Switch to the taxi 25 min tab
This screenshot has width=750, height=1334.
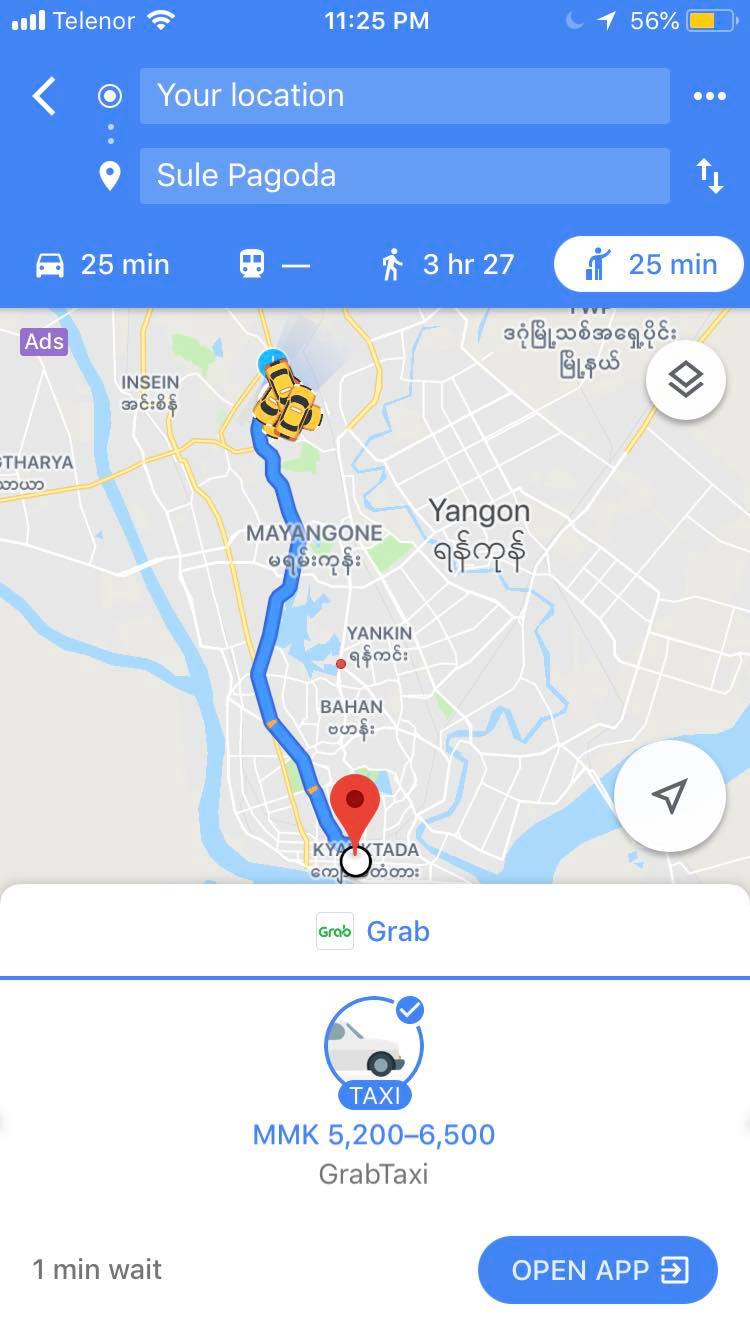pyautogui.click(x=648, y=264)
